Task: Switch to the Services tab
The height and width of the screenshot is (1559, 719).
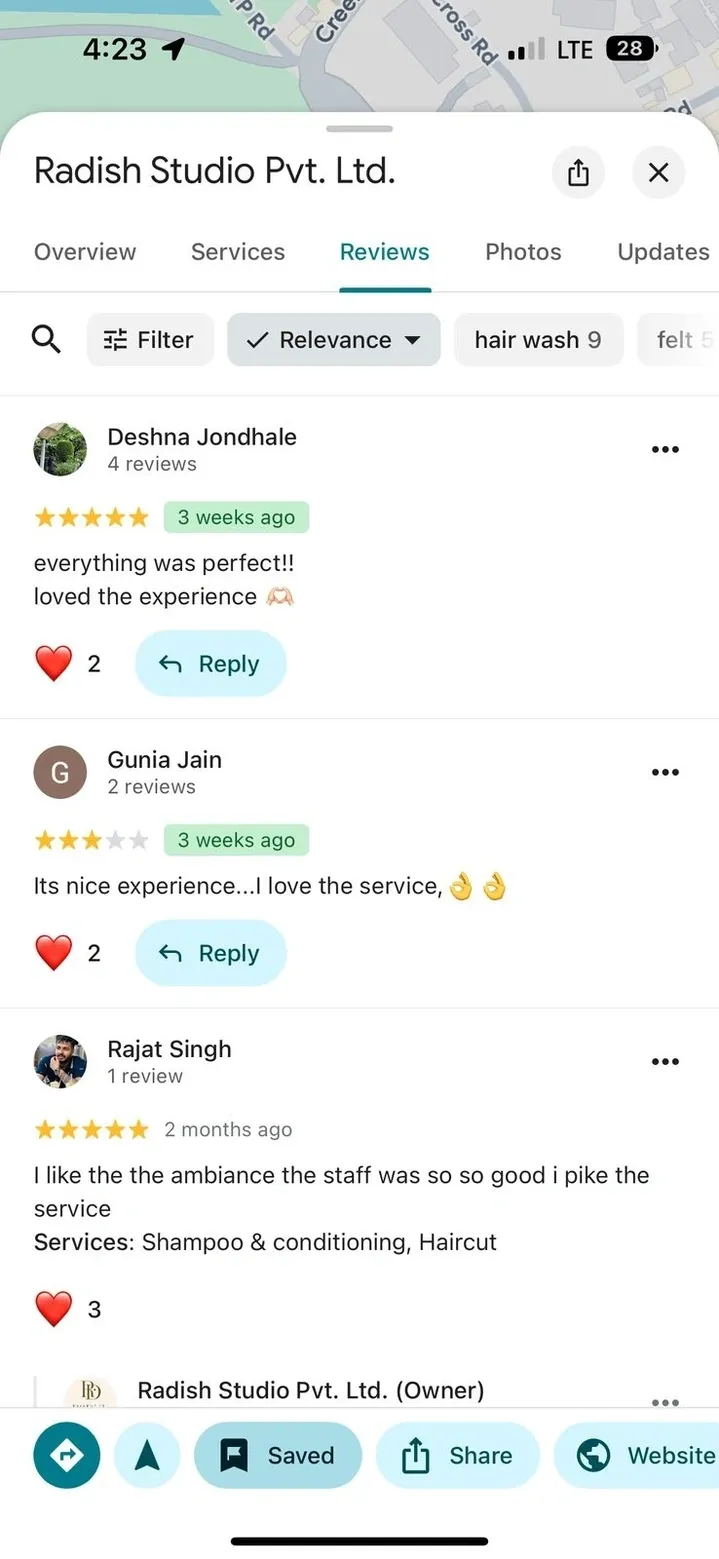Action: pyautogui.click(x=238, y=252)
